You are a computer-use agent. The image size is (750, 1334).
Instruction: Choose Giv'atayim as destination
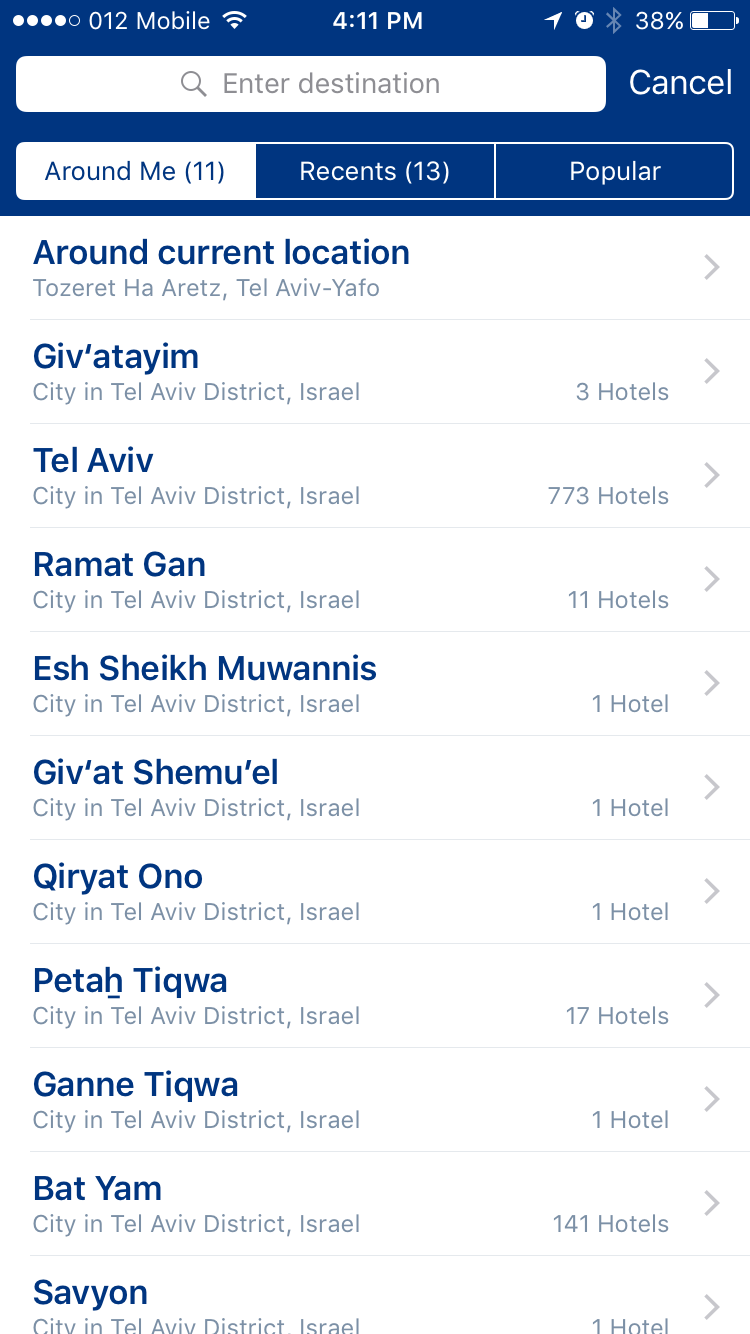(x=375, y=372)
